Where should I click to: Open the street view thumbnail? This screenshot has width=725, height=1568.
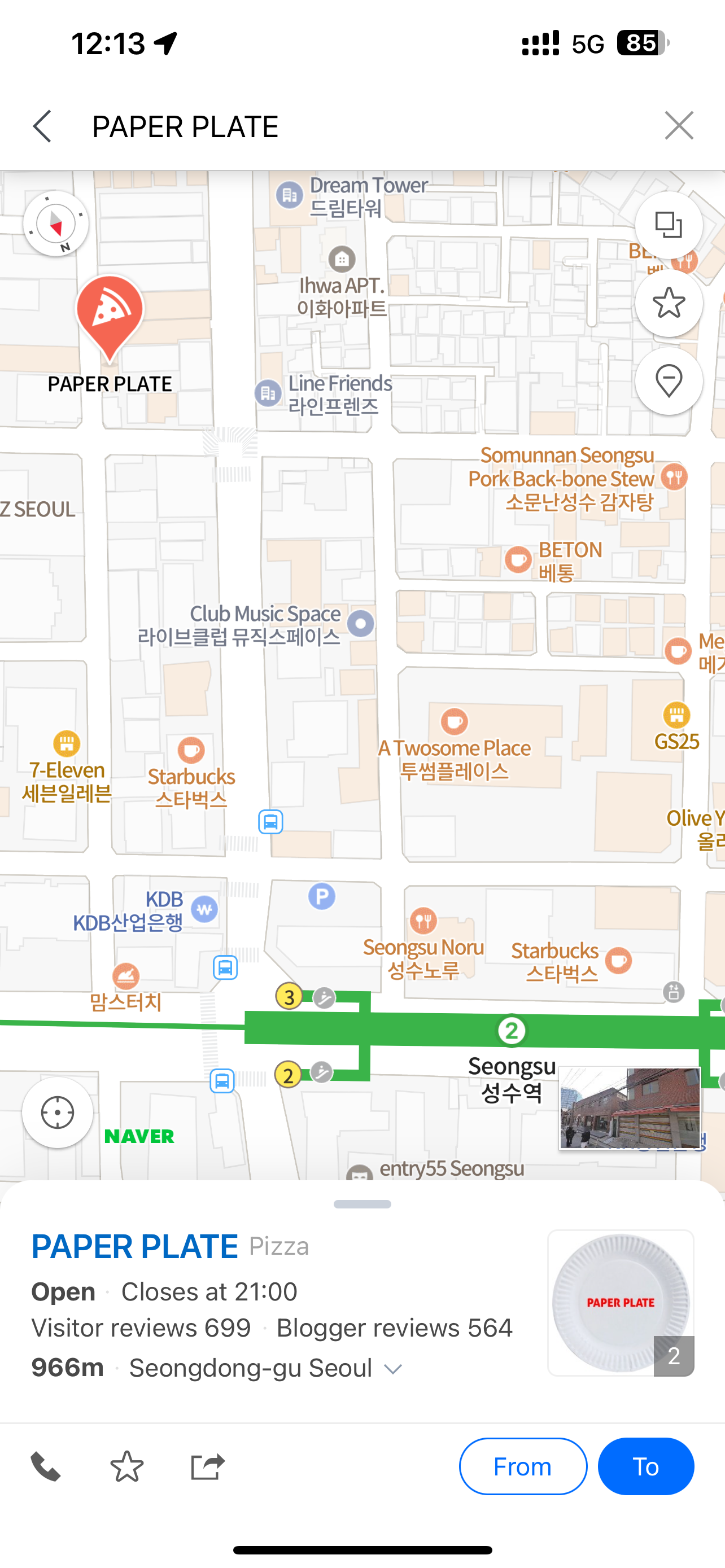630,1108
